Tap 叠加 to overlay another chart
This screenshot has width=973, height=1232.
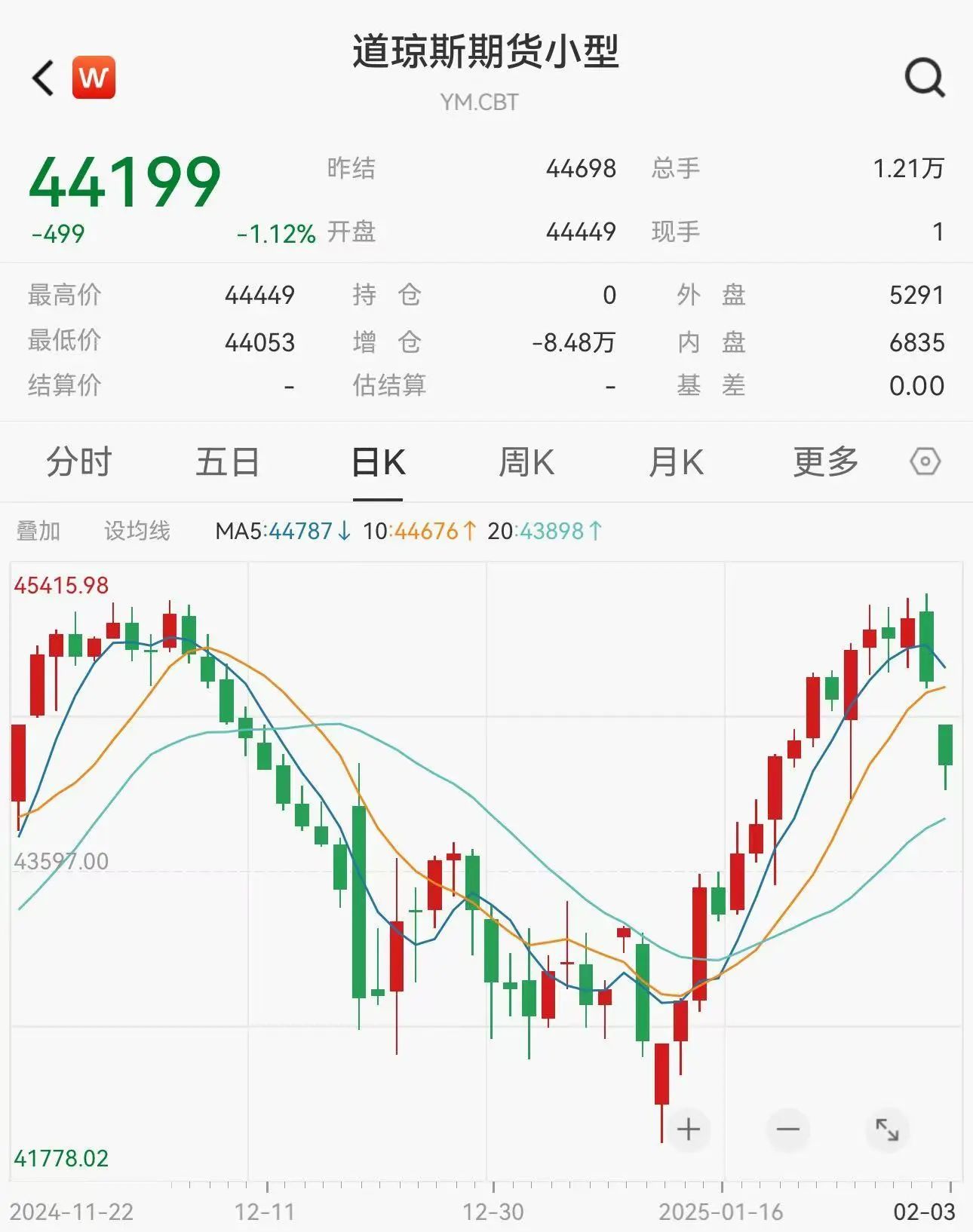(x=38, y=531)
